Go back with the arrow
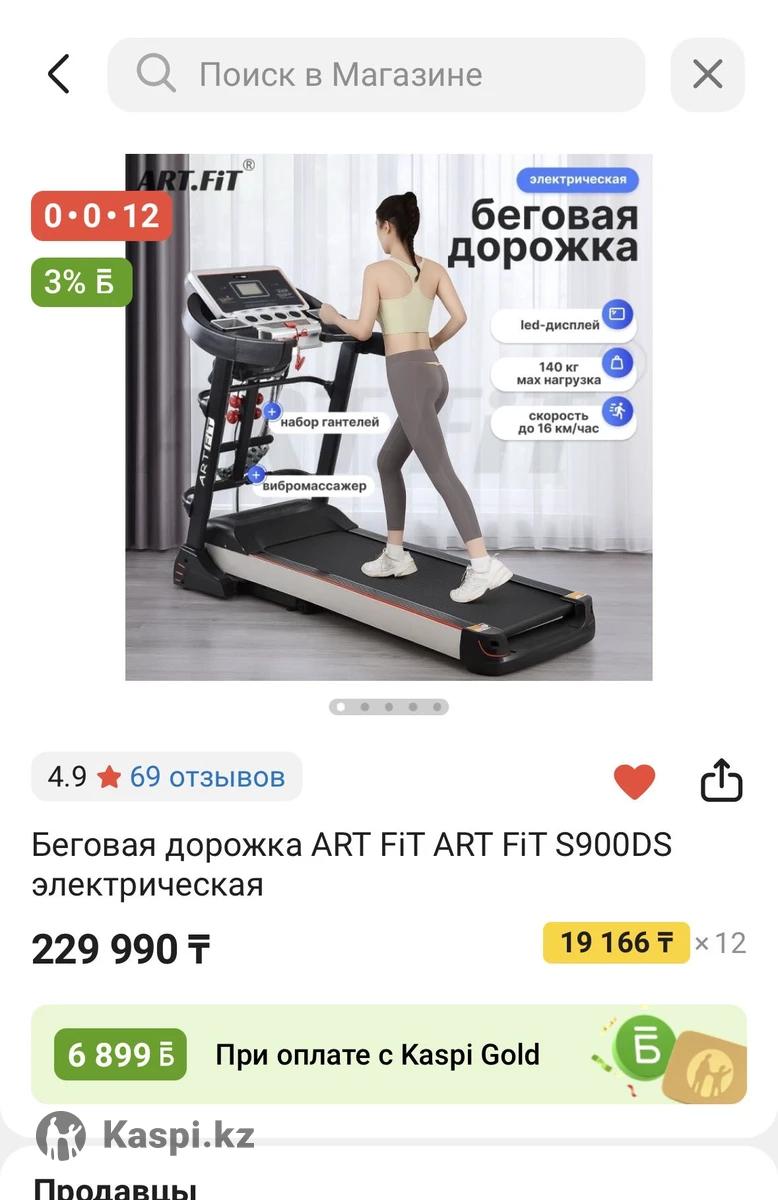778x1200 pixels. click(59, 74)
